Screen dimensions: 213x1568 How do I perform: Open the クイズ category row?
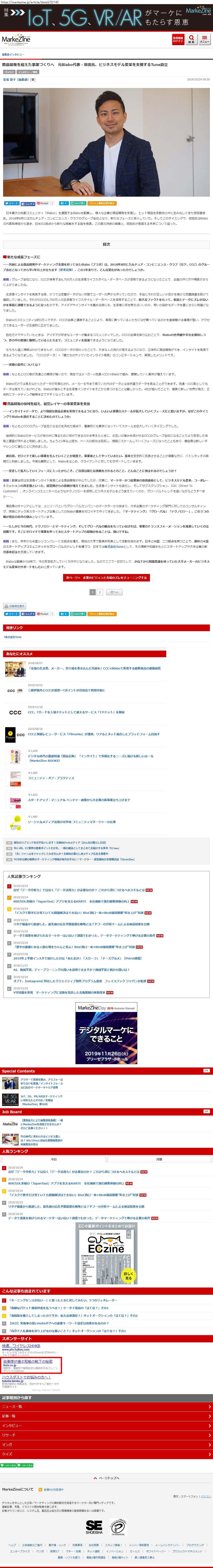(106, 1454)
